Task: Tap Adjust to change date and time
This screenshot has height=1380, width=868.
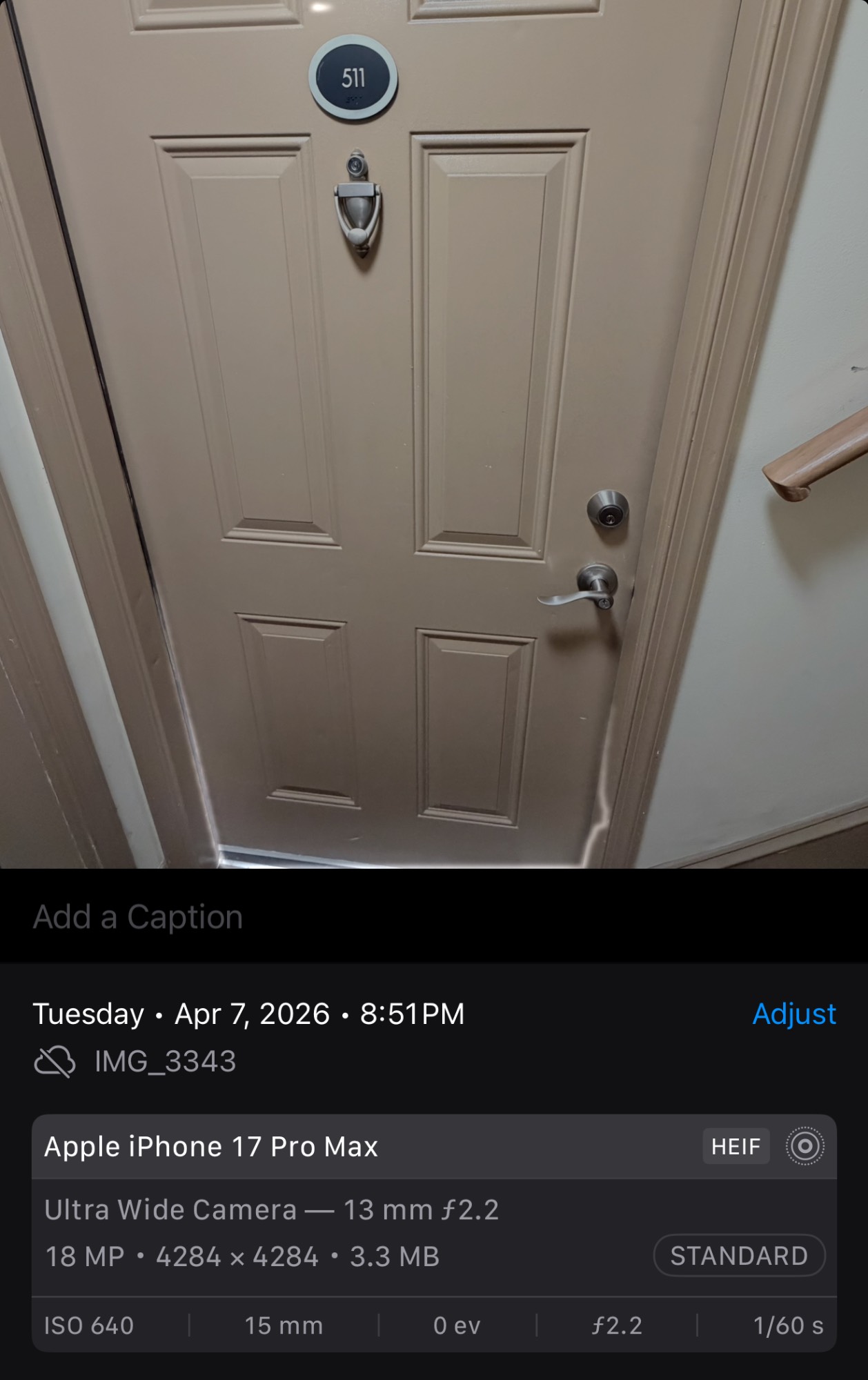Action: (x=793, y=1014)
